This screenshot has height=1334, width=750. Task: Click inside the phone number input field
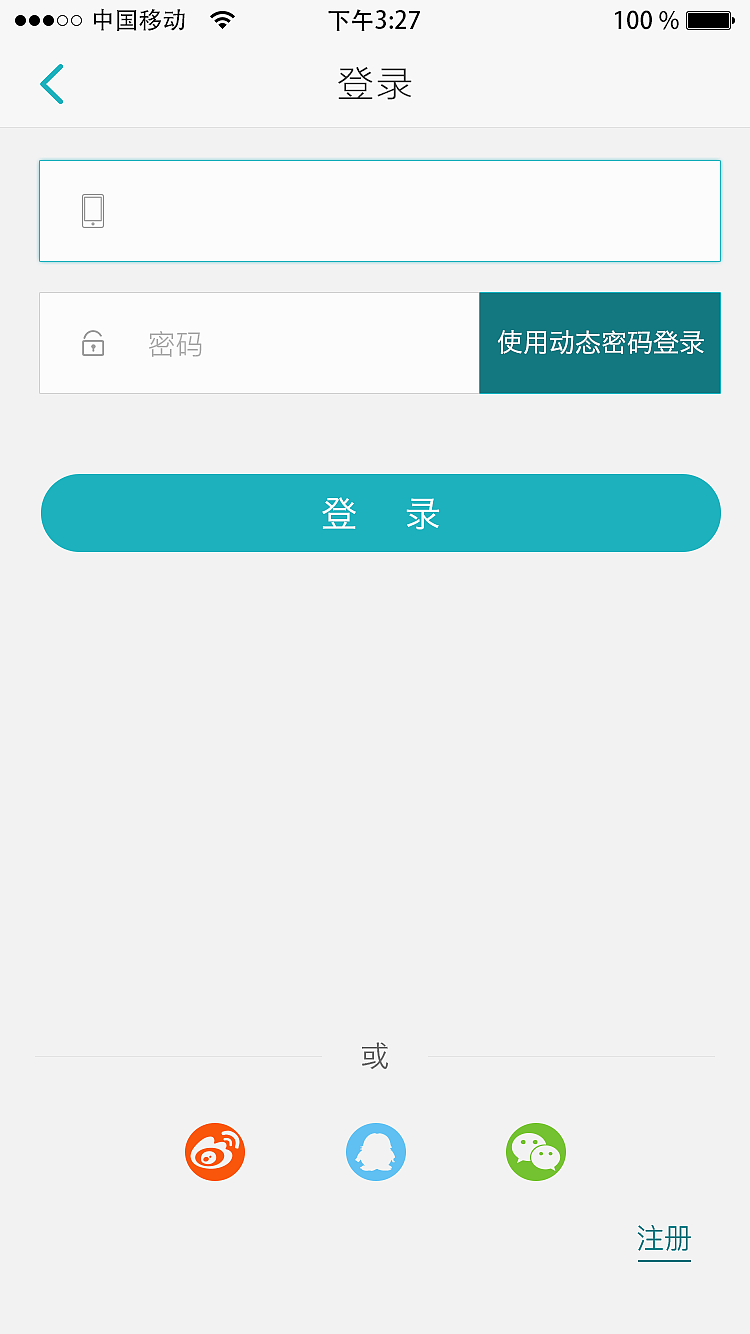pyautogui.click(x=380, y=210)
